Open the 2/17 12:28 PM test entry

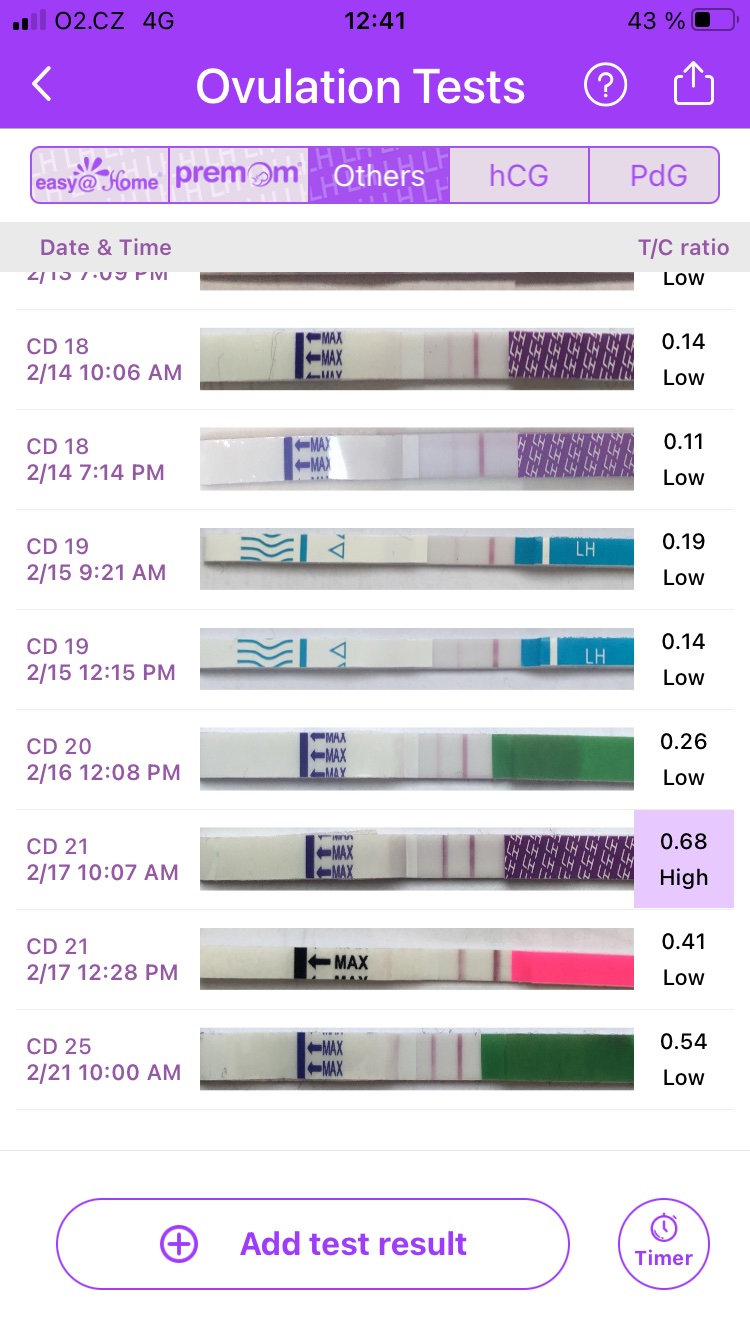point(375,960)
